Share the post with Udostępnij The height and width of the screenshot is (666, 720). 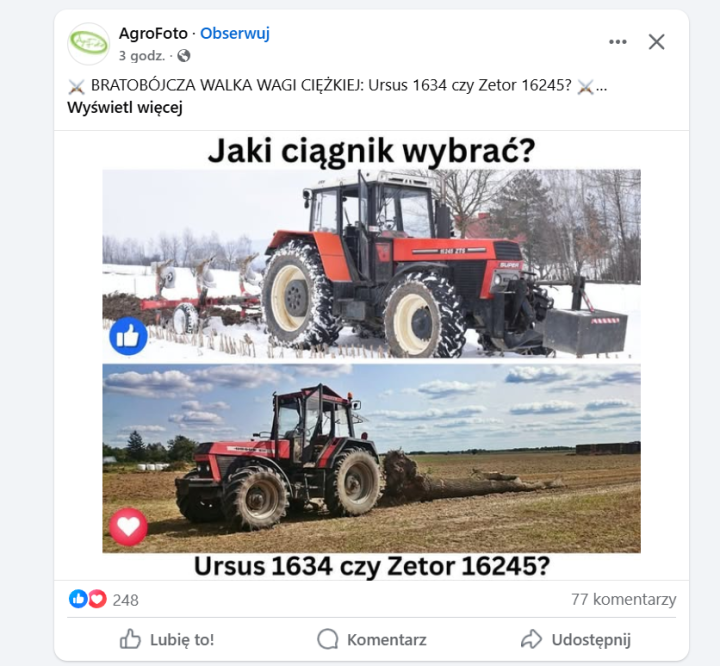point(576,639)
